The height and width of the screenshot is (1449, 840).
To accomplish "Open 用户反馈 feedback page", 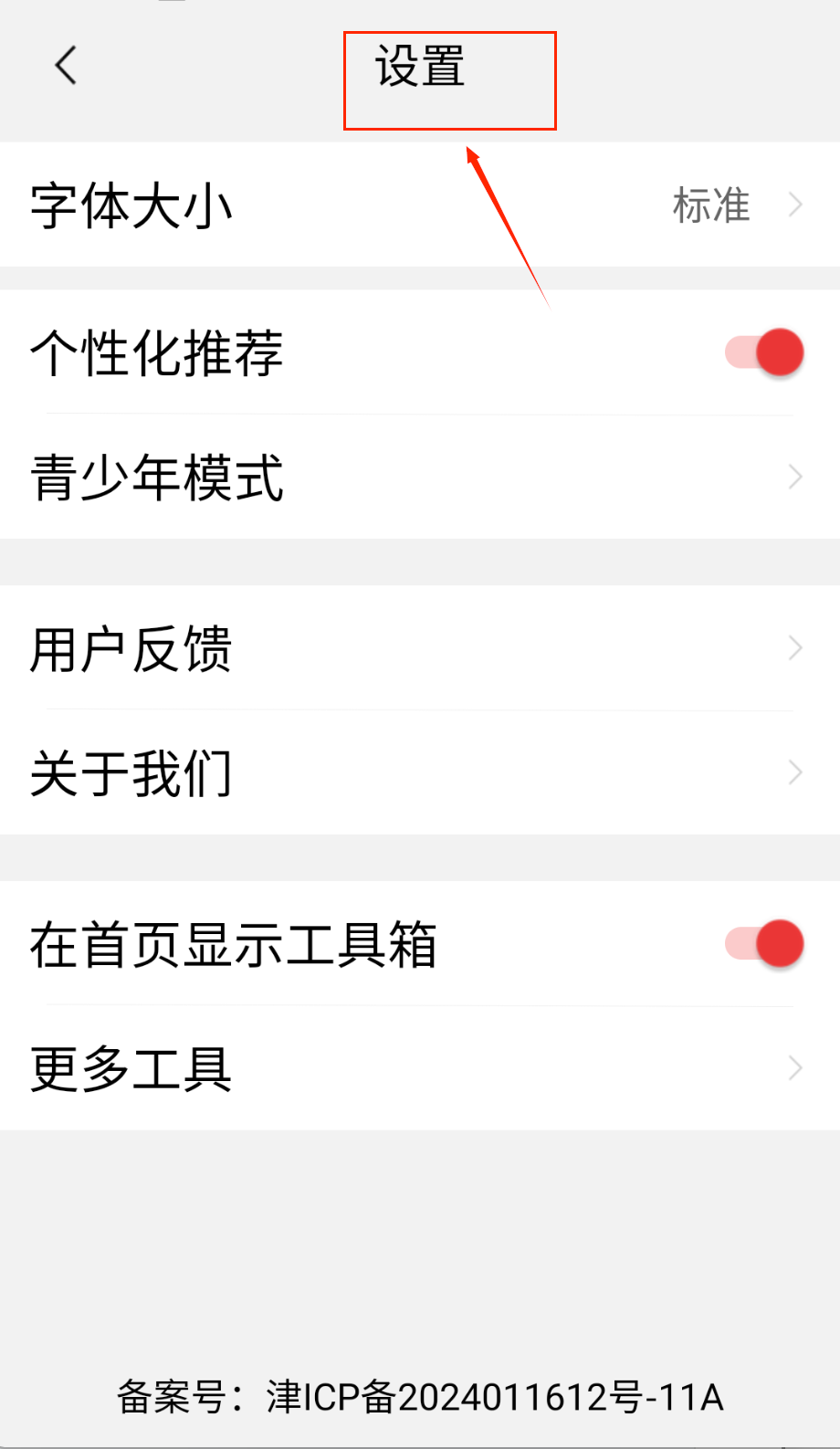I will (x=420, y=648).
